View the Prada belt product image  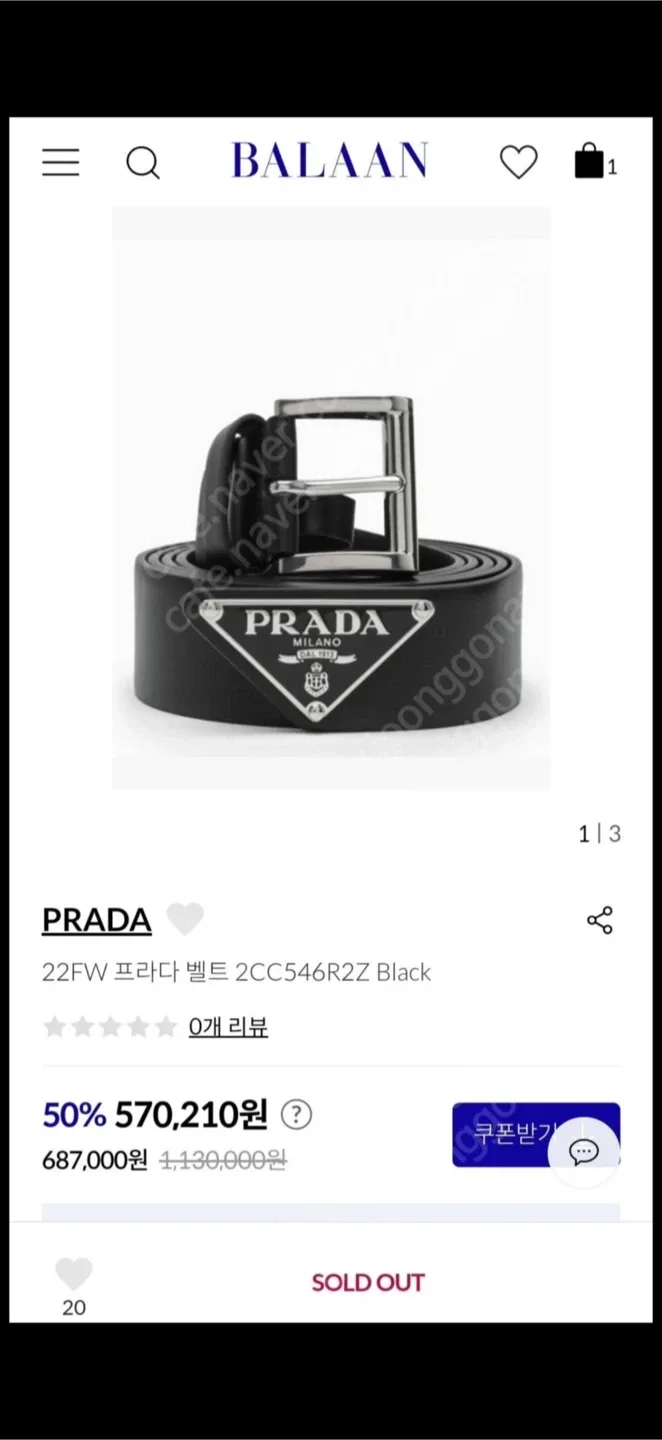(330, 498)
